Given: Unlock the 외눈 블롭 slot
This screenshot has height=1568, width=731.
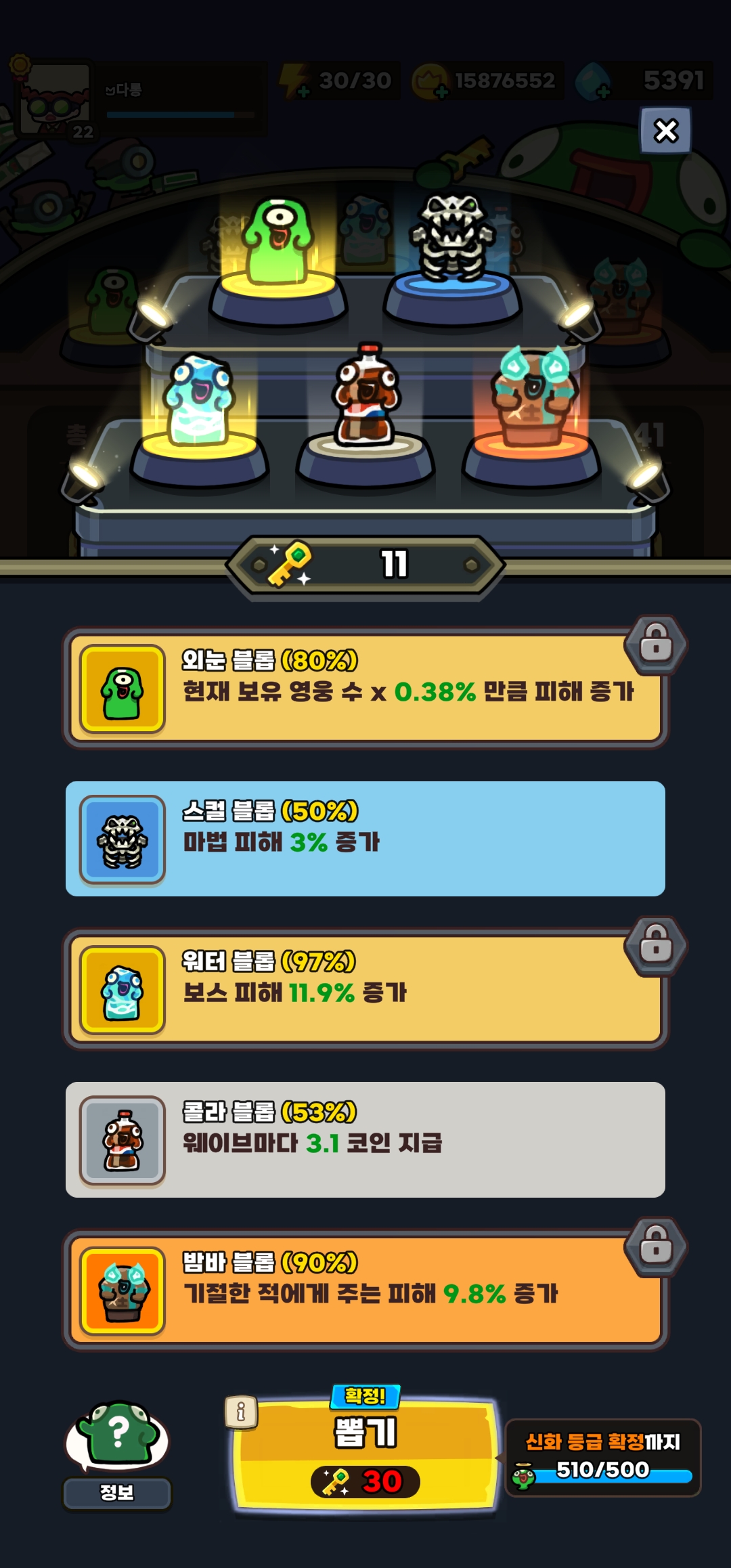Looking at the screenshot, I should [x=655, y=644].
